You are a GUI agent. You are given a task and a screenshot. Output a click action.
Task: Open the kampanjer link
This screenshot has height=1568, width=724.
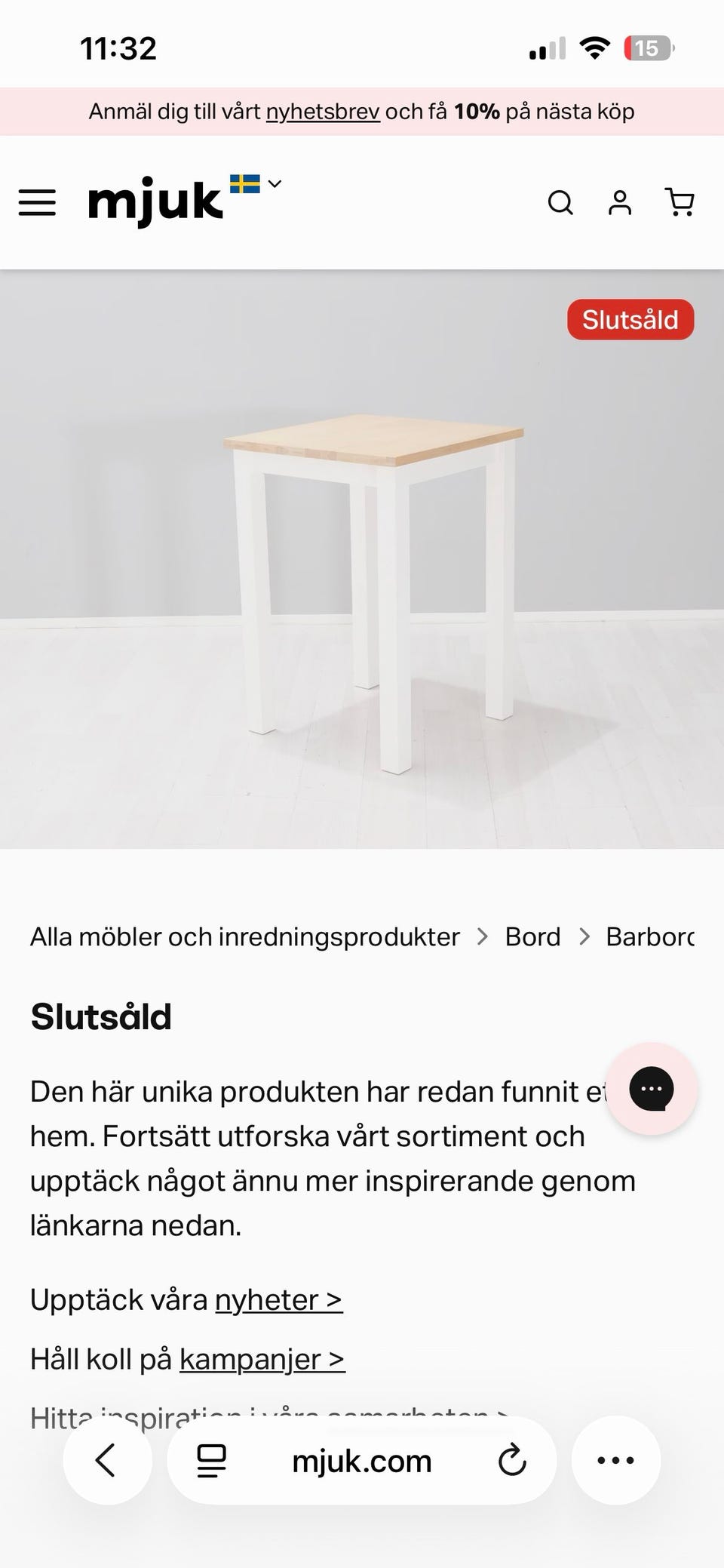(260, 1359)
